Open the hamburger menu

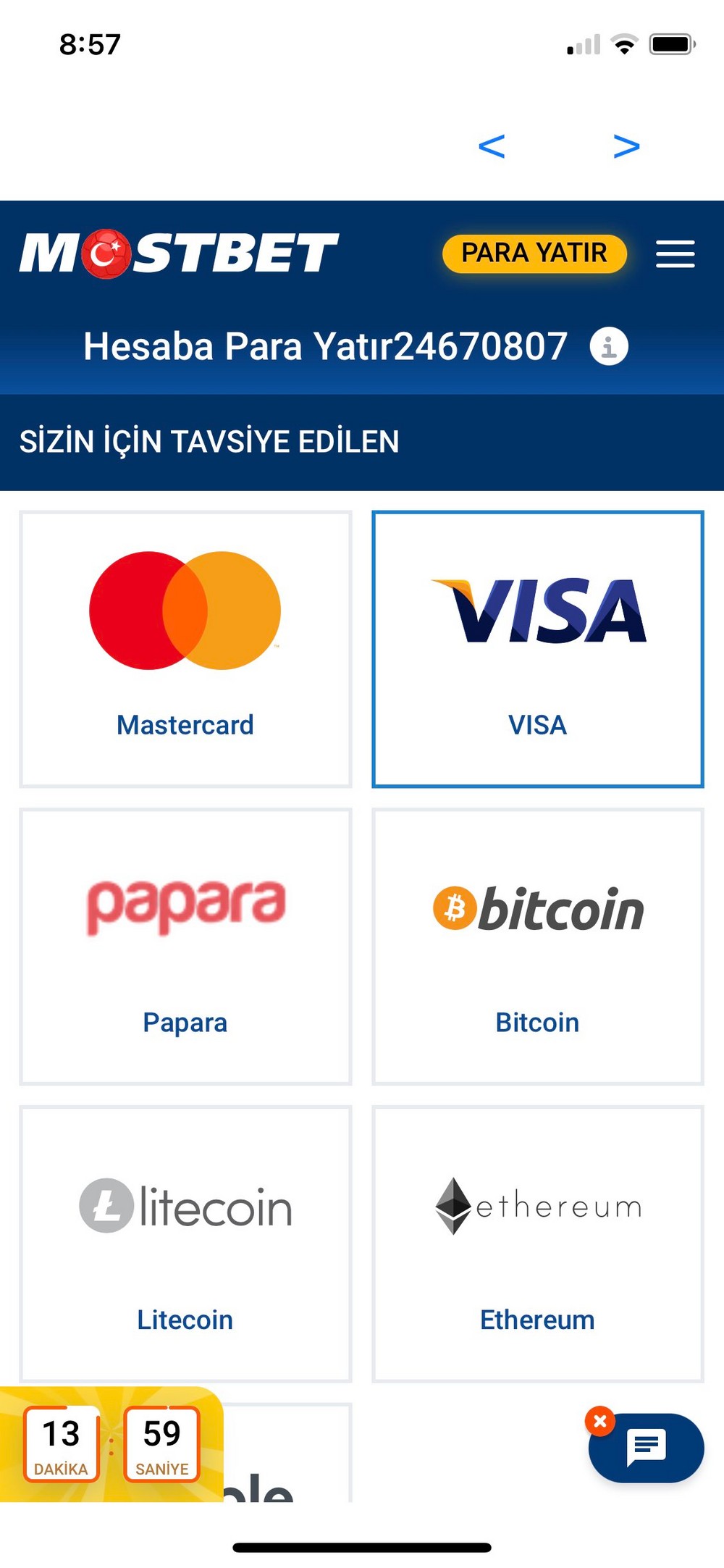click(675, 254)
